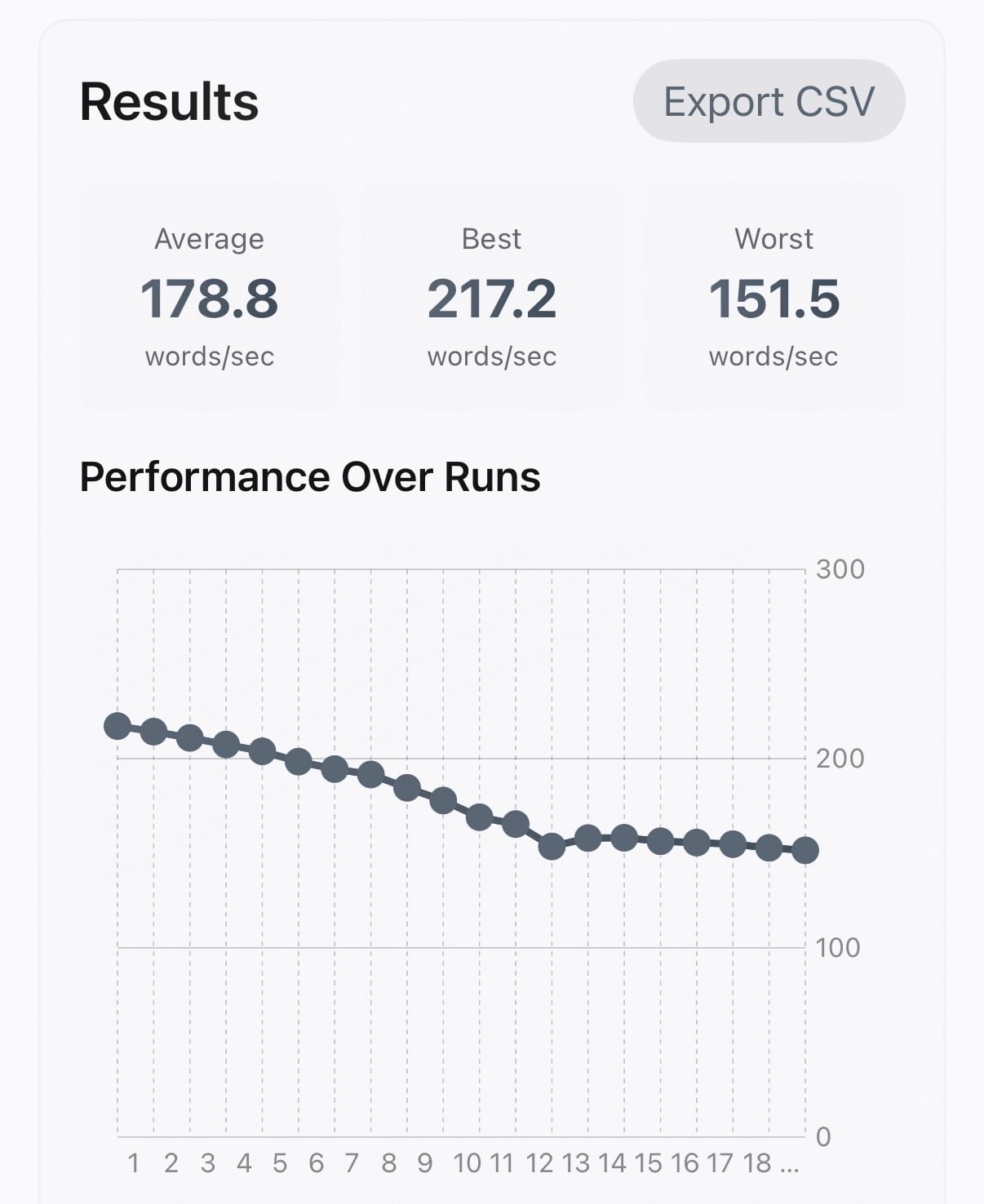The image size is (984, 1204).
Task: Click the data point for run 18
Action: 734,842
